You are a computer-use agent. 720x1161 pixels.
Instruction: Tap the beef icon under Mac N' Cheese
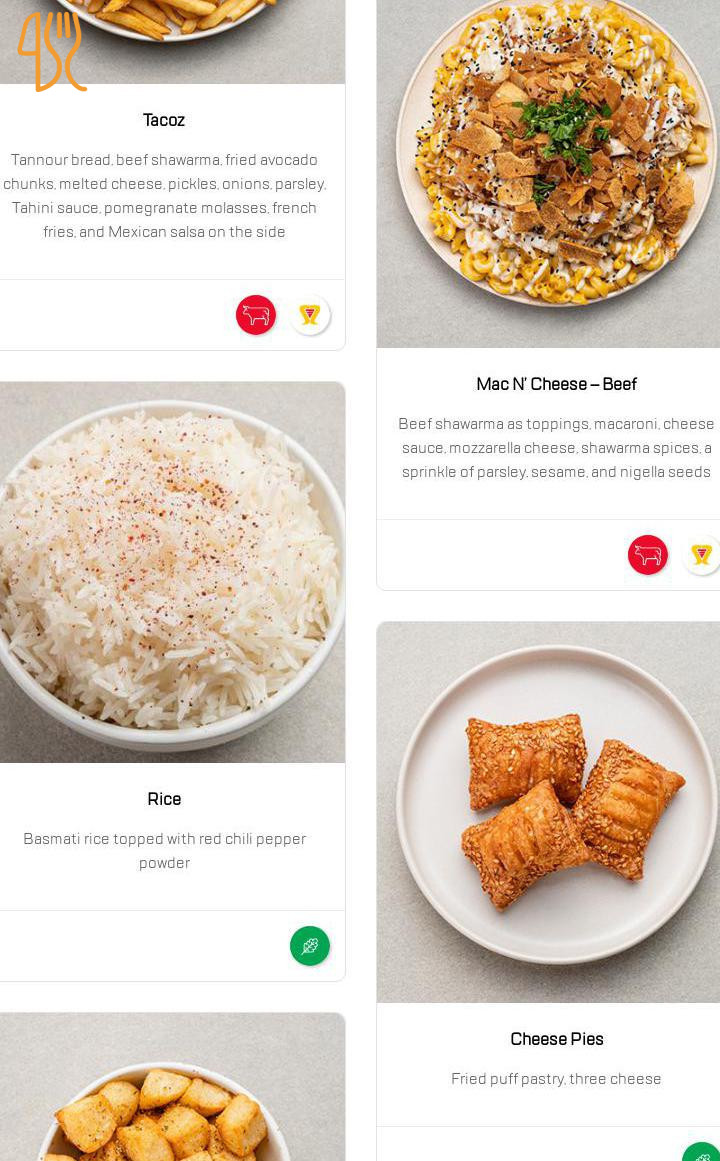(x=648, y=555)
